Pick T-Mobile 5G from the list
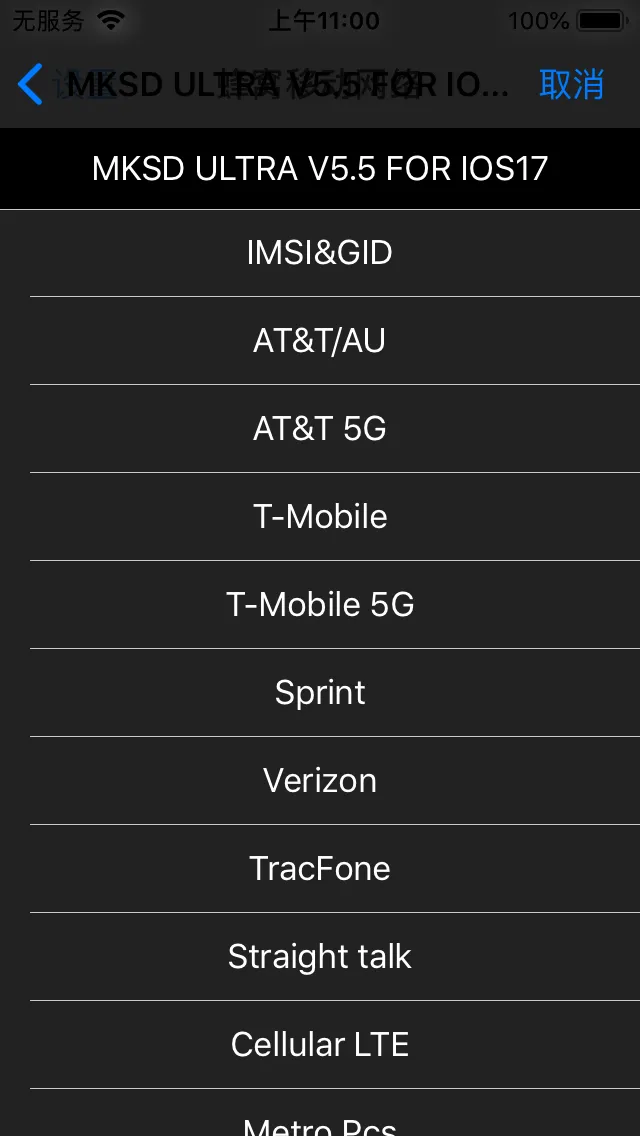The image size is (640, 1136). pyautogui.click(x=320, y=604)
